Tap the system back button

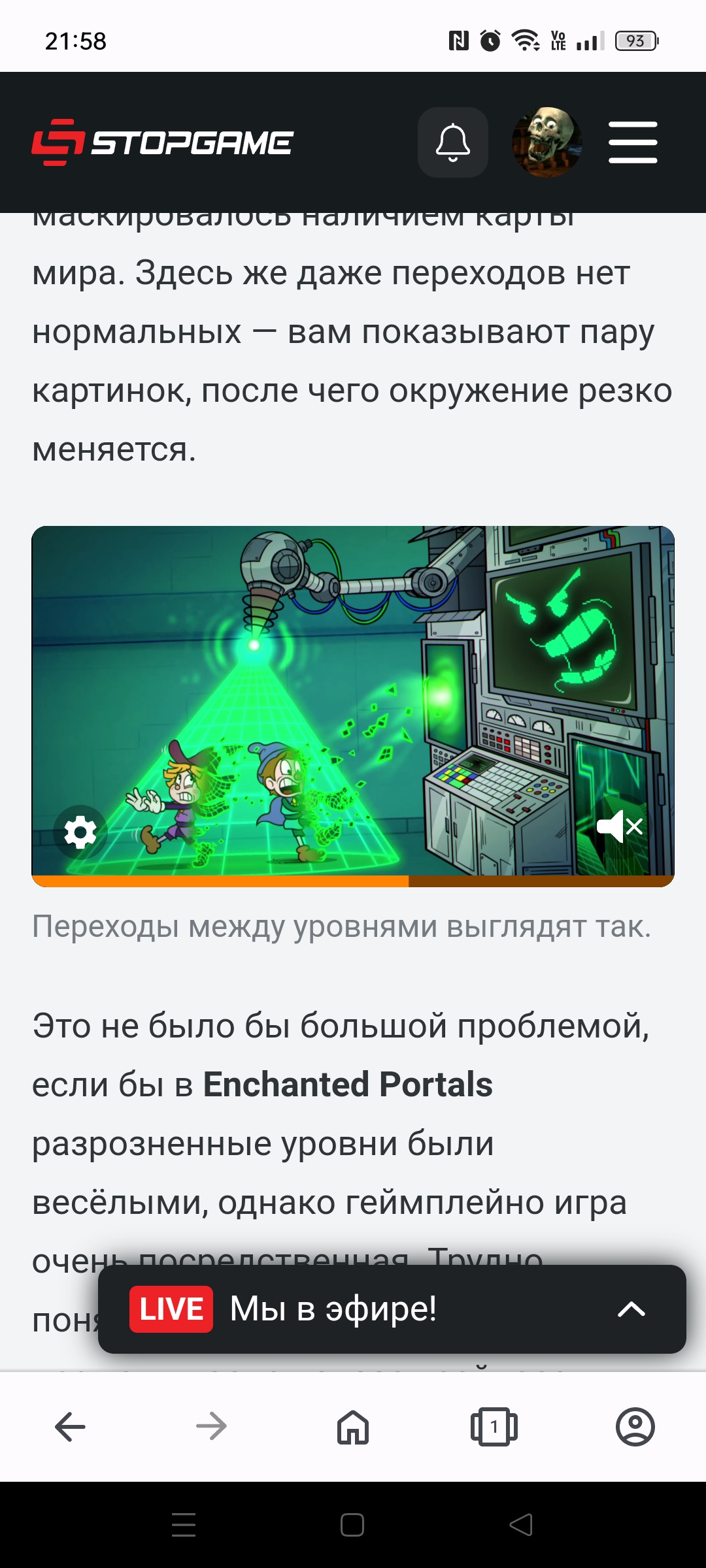click(x=521, y=1525)
